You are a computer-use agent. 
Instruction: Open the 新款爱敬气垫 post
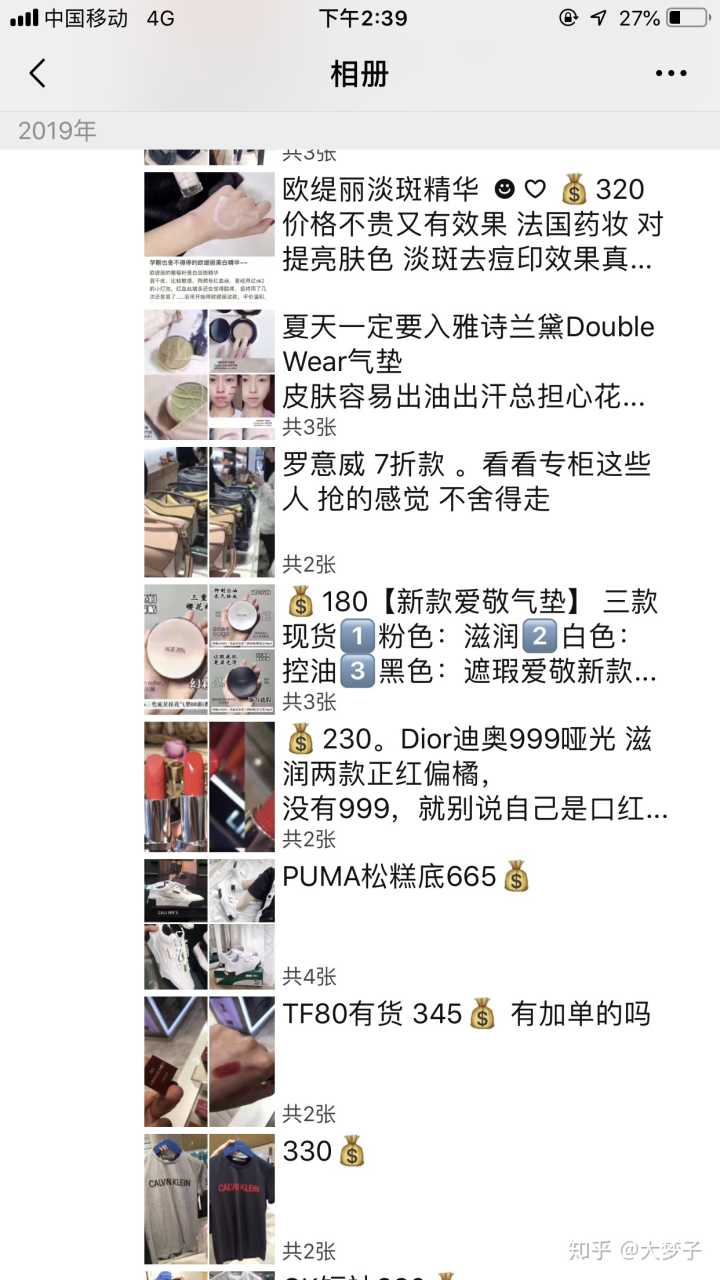click(x=468, y=636)
